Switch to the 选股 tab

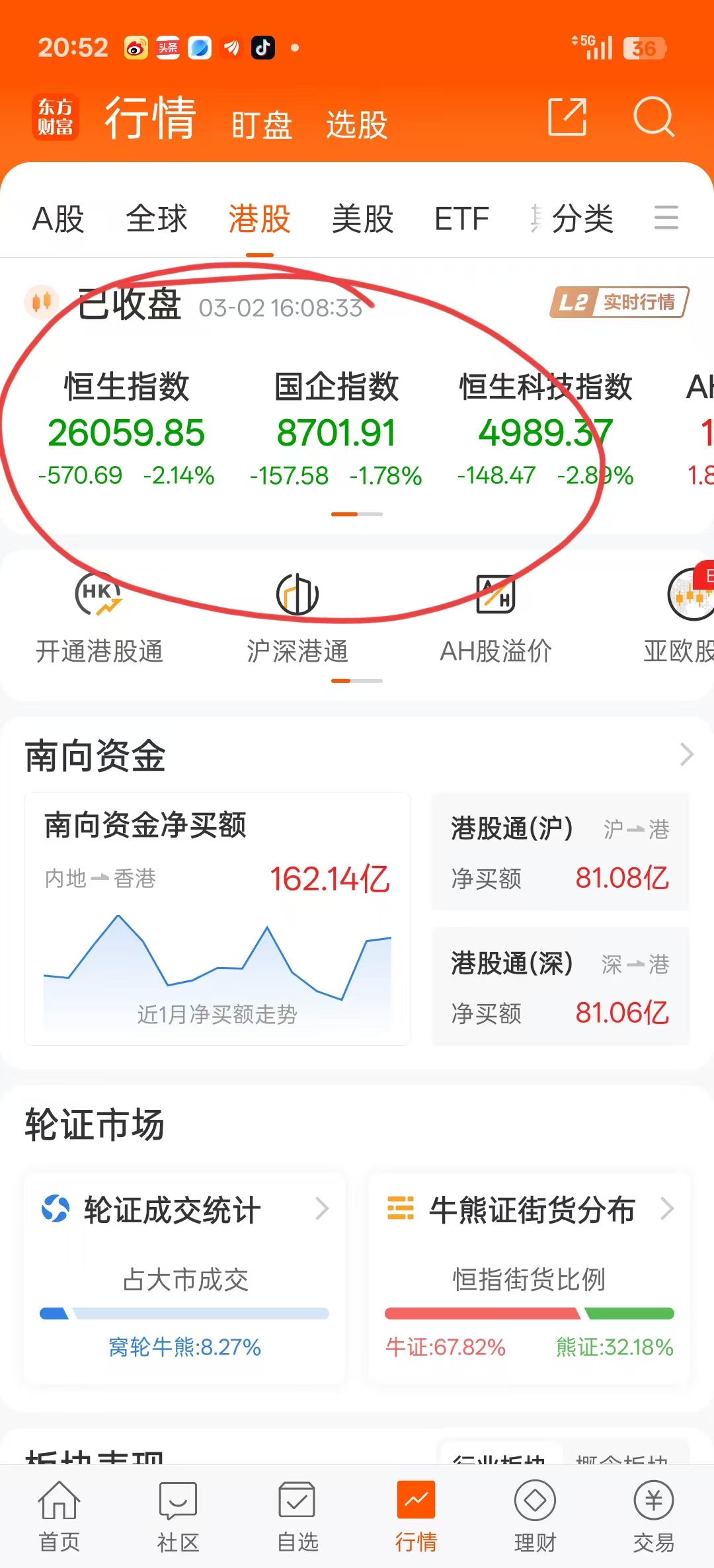[356, 125]
